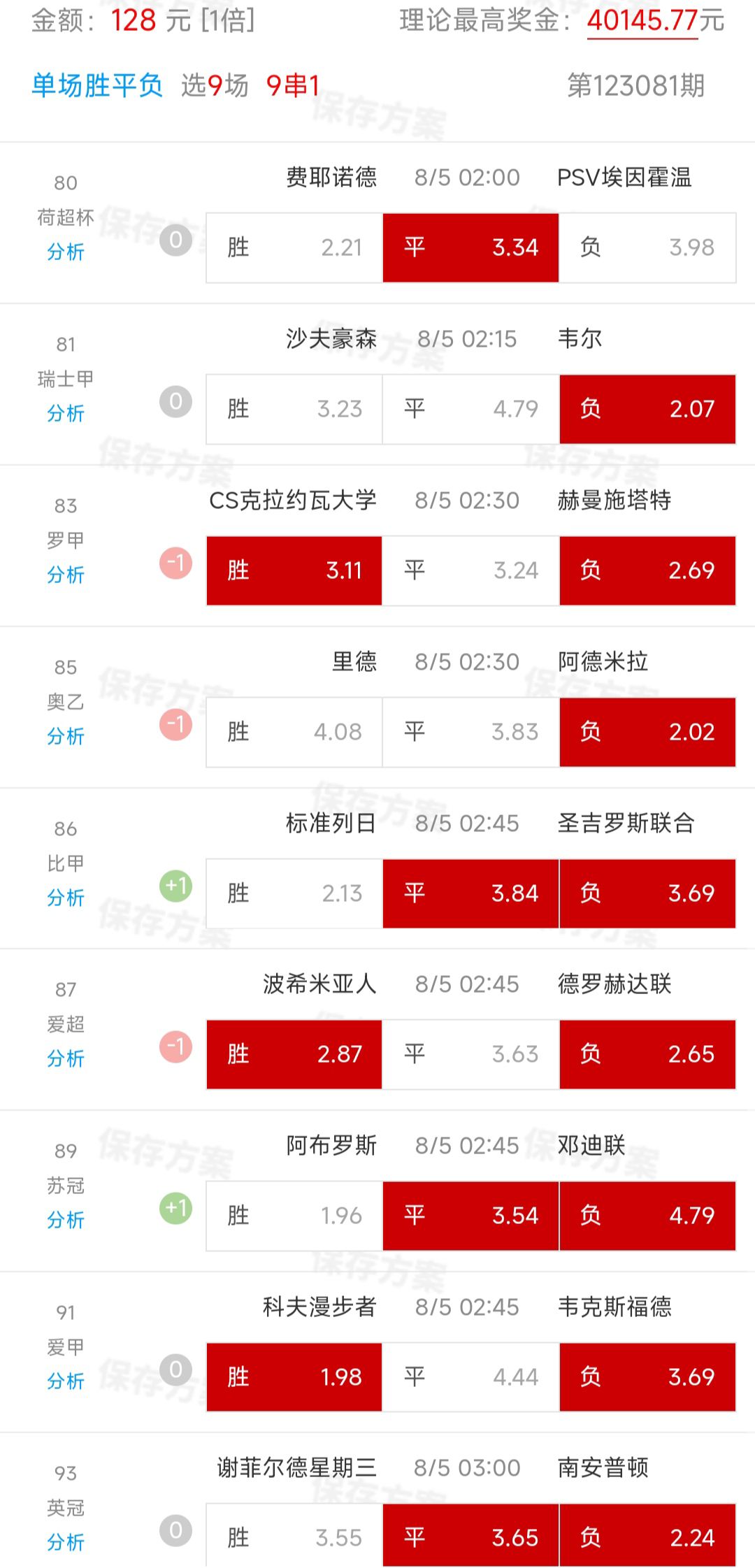This screenshot has height=1568, width=755.
Task: Select 胜 2.21 for 费耶诺德 match
Action: (294, 247)
